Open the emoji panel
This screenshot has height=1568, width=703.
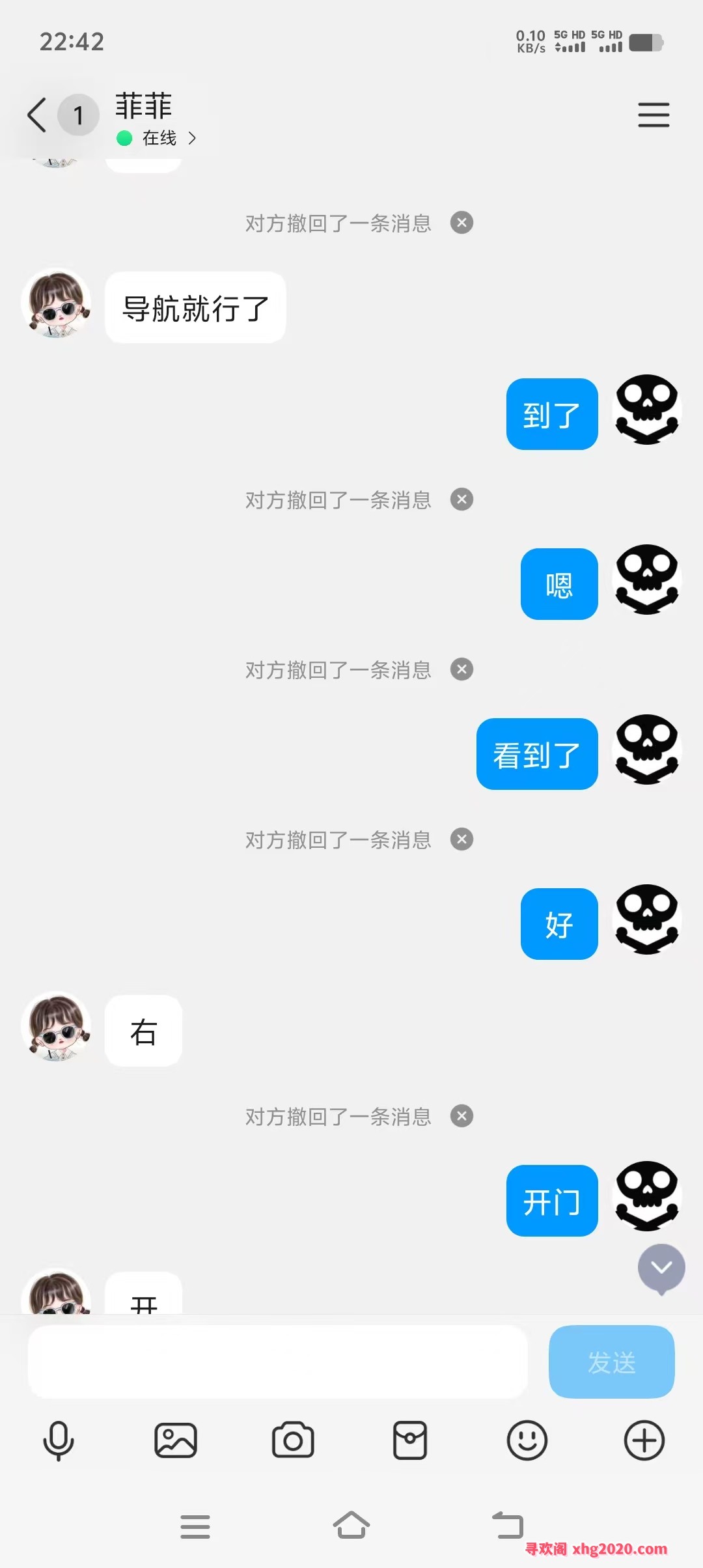tap(527, 1440)
